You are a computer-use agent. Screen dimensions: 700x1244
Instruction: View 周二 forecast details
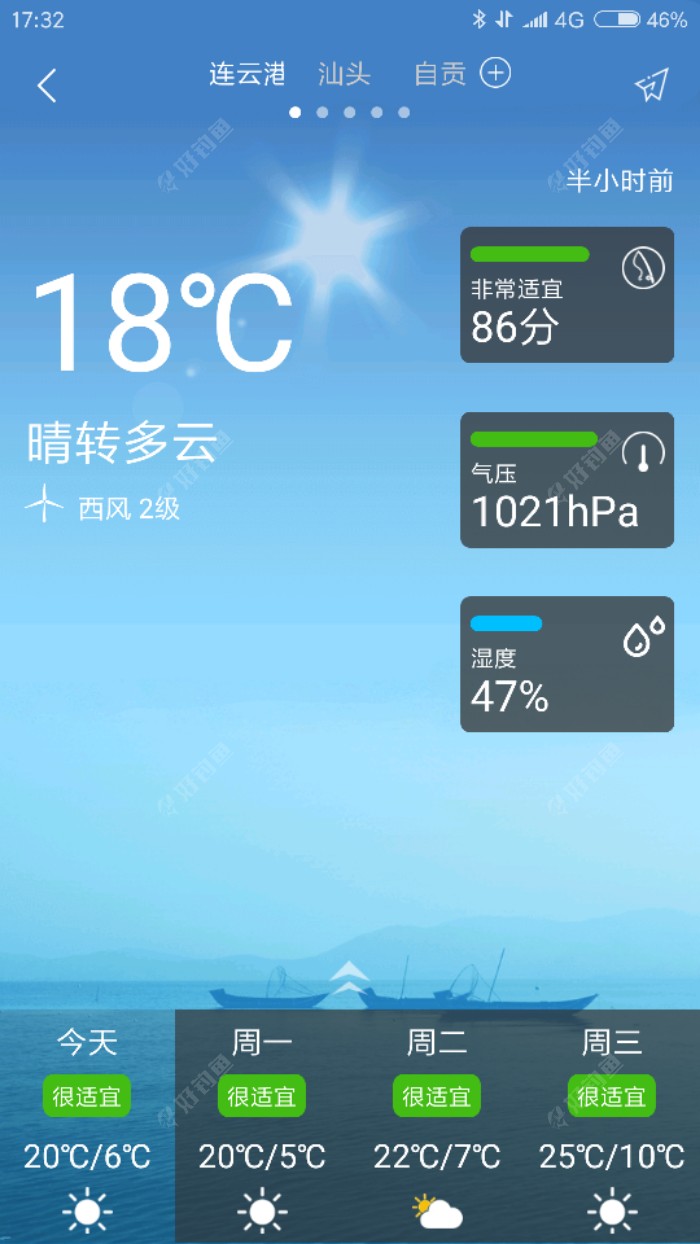pos(437,1126)
